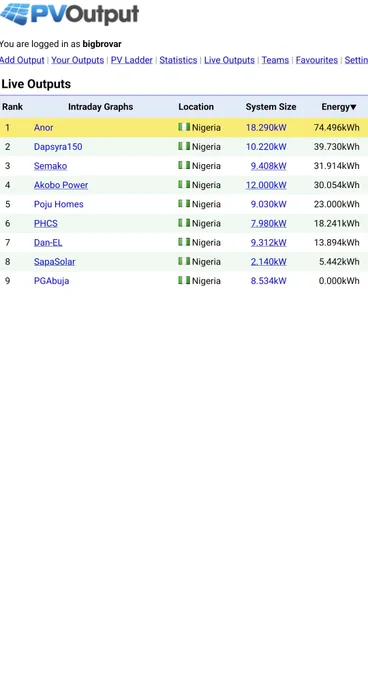The width and height of the screenshot is (368, 680).
Task: Tap the 2.140kW system size link
Action: [x=269, y=262]
